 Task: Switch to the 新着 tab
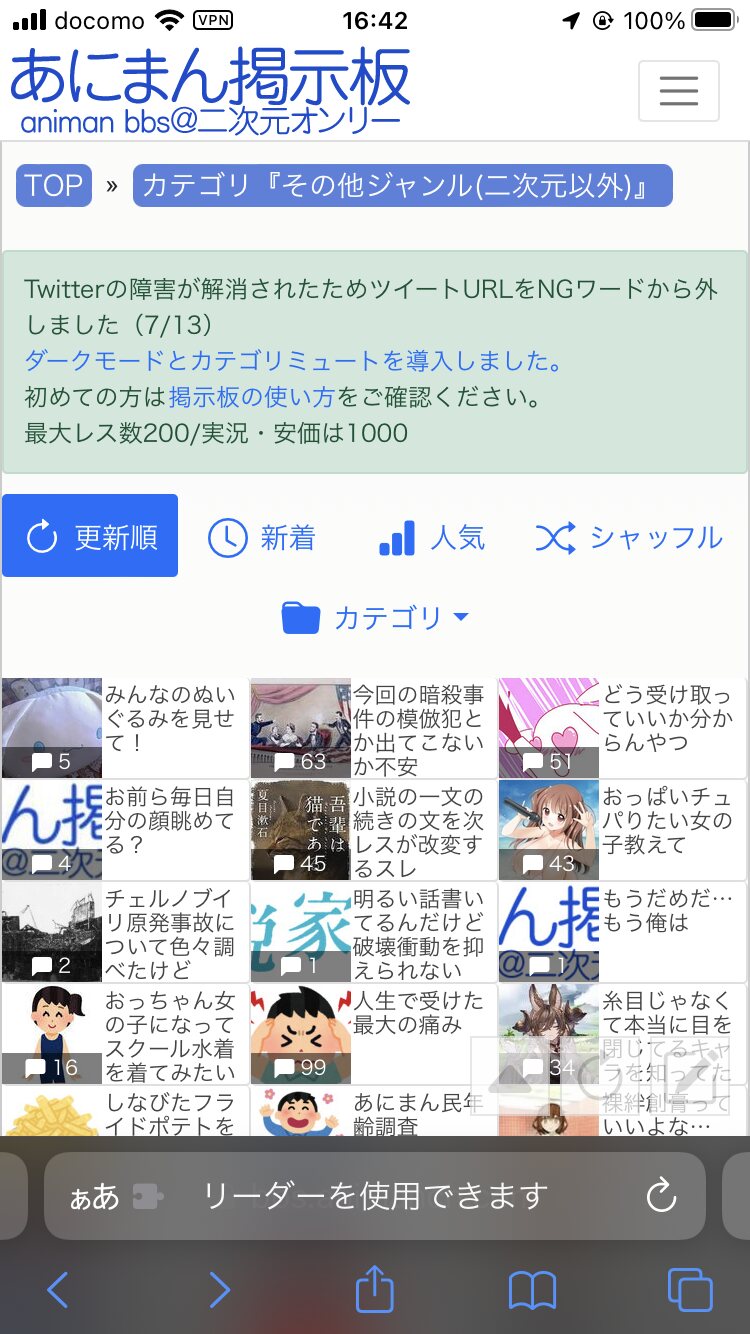pos(262,538)
